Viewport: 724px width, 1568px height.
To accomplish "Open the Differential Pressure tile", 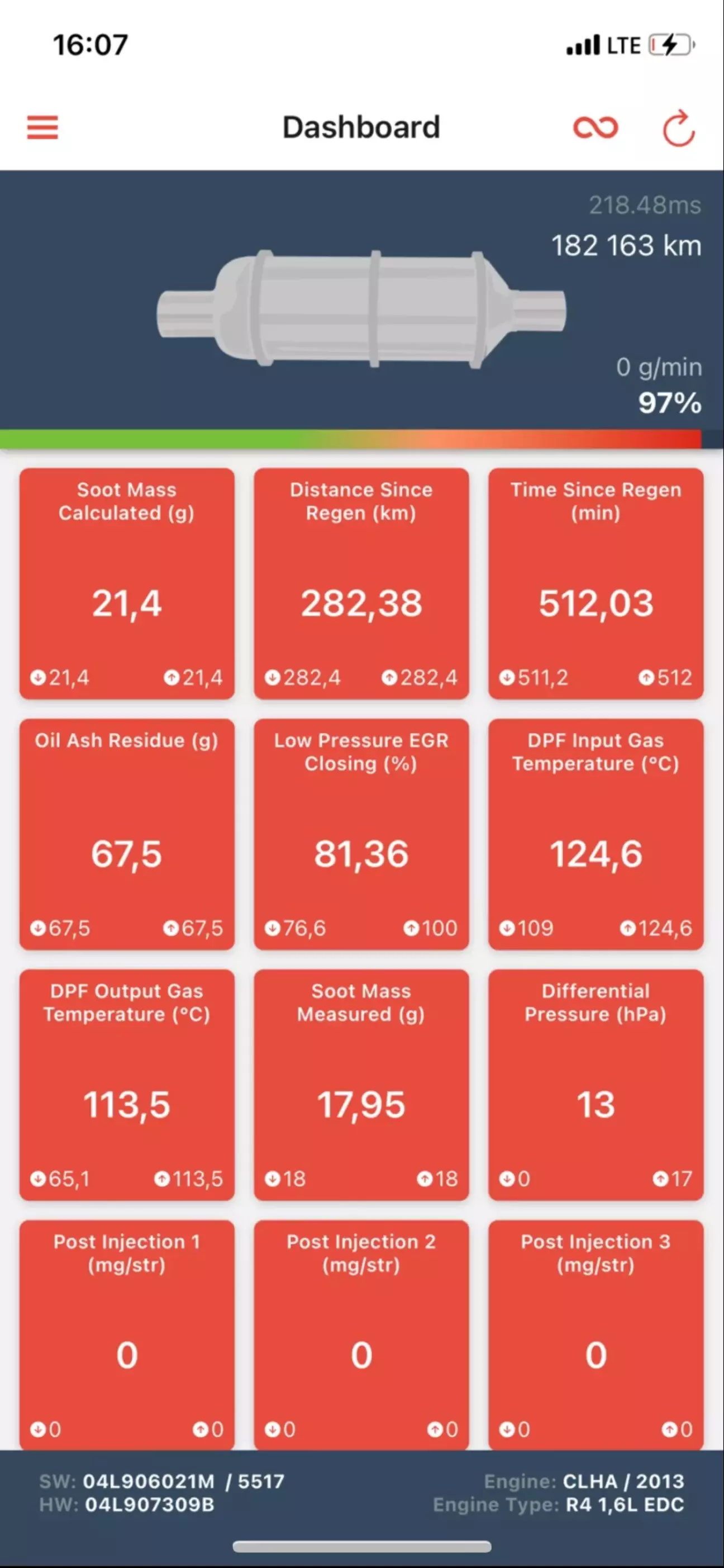I will (596, 1085).
